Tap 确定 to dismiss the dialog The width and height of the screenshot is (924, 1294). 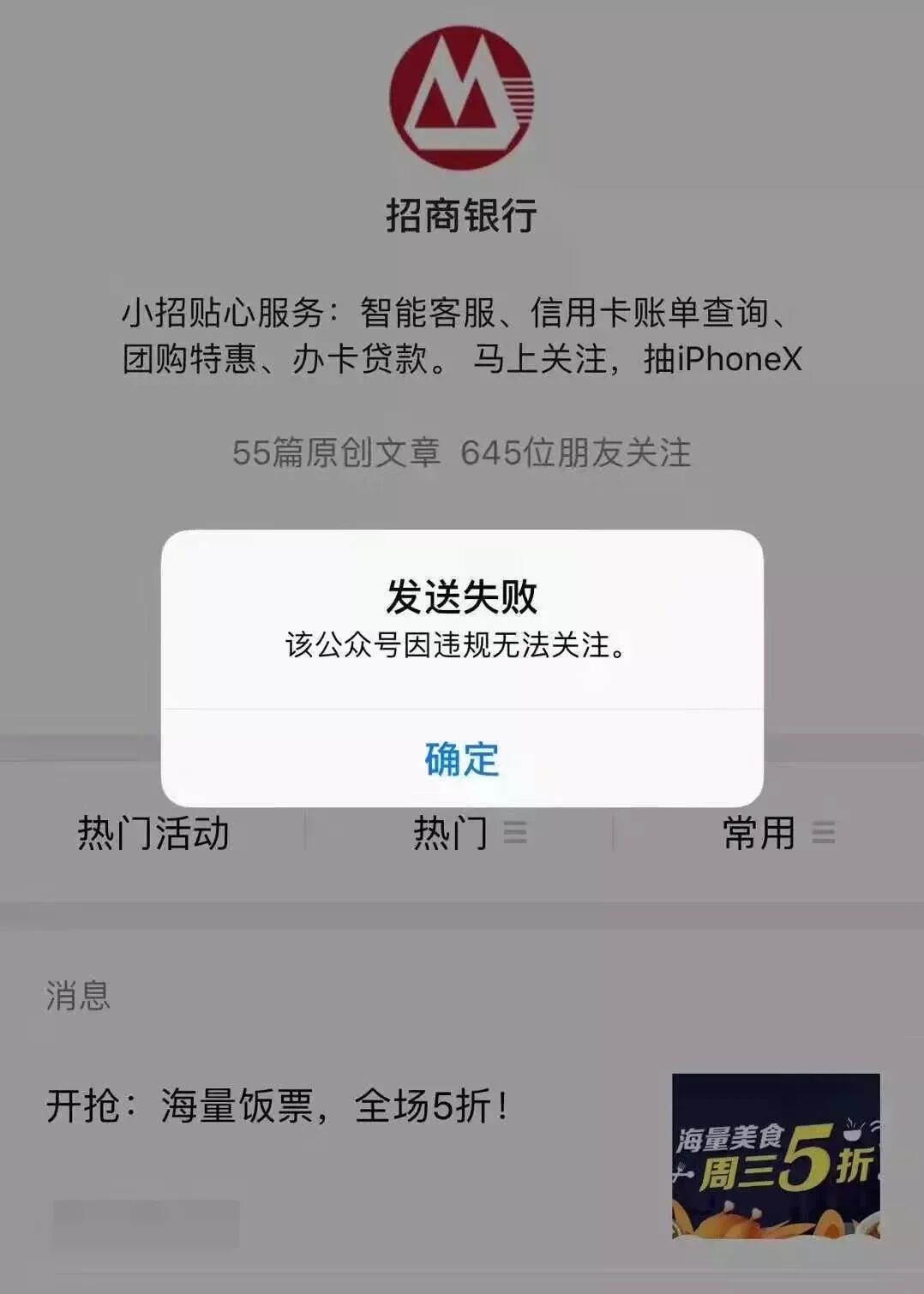click(462, 759)
